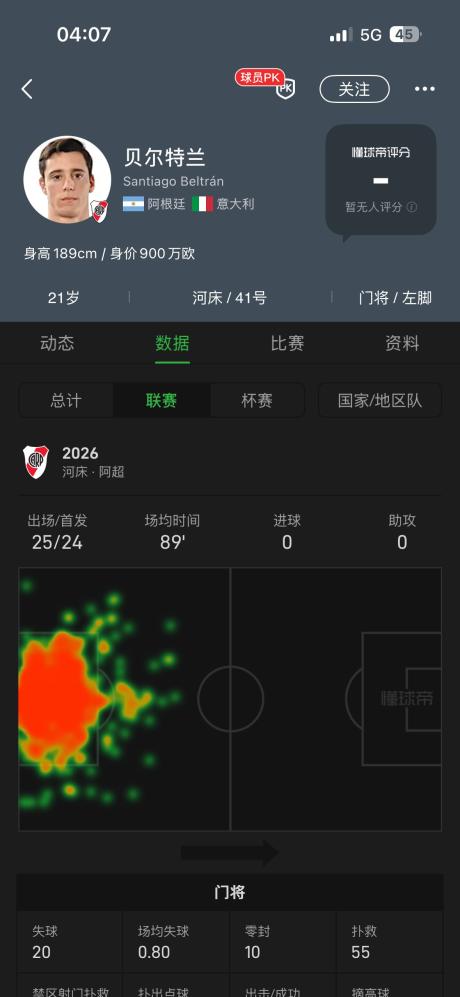Screen dimensions: 460x997
Task: Switch to the 动态 tab
Action: pos(57,343)
